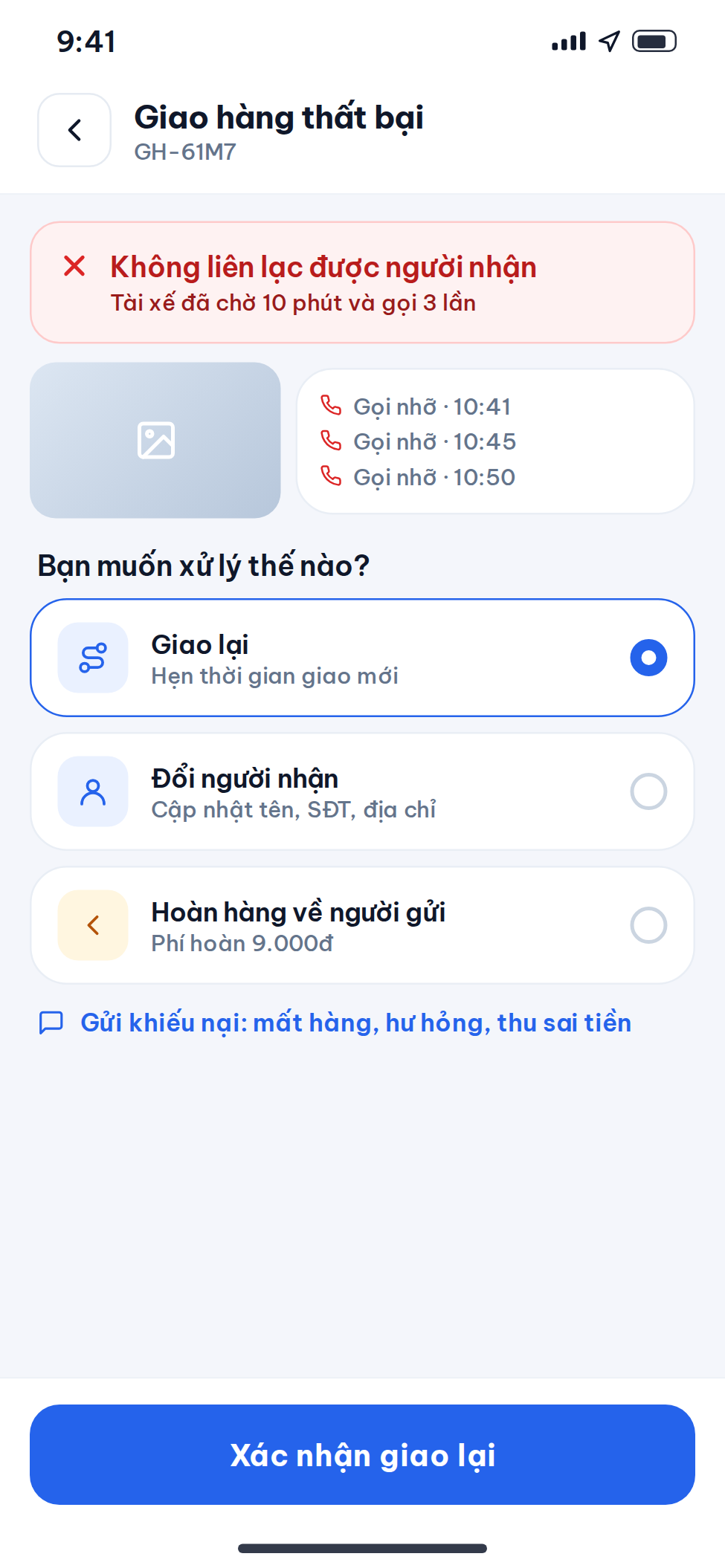
Task: Tap Xác nhận giao lại button
Action: (362, 1454)
